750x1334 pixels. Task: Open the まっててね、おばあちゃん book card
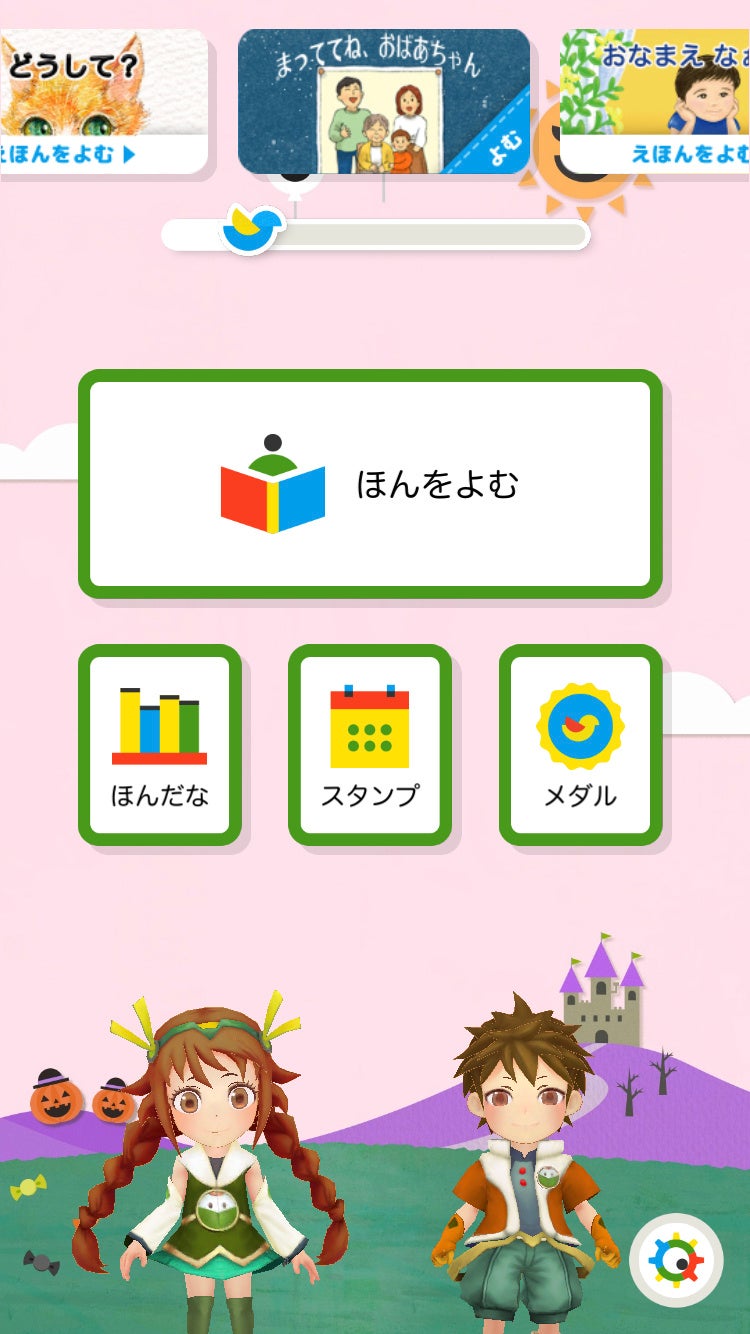click(383, 101)
